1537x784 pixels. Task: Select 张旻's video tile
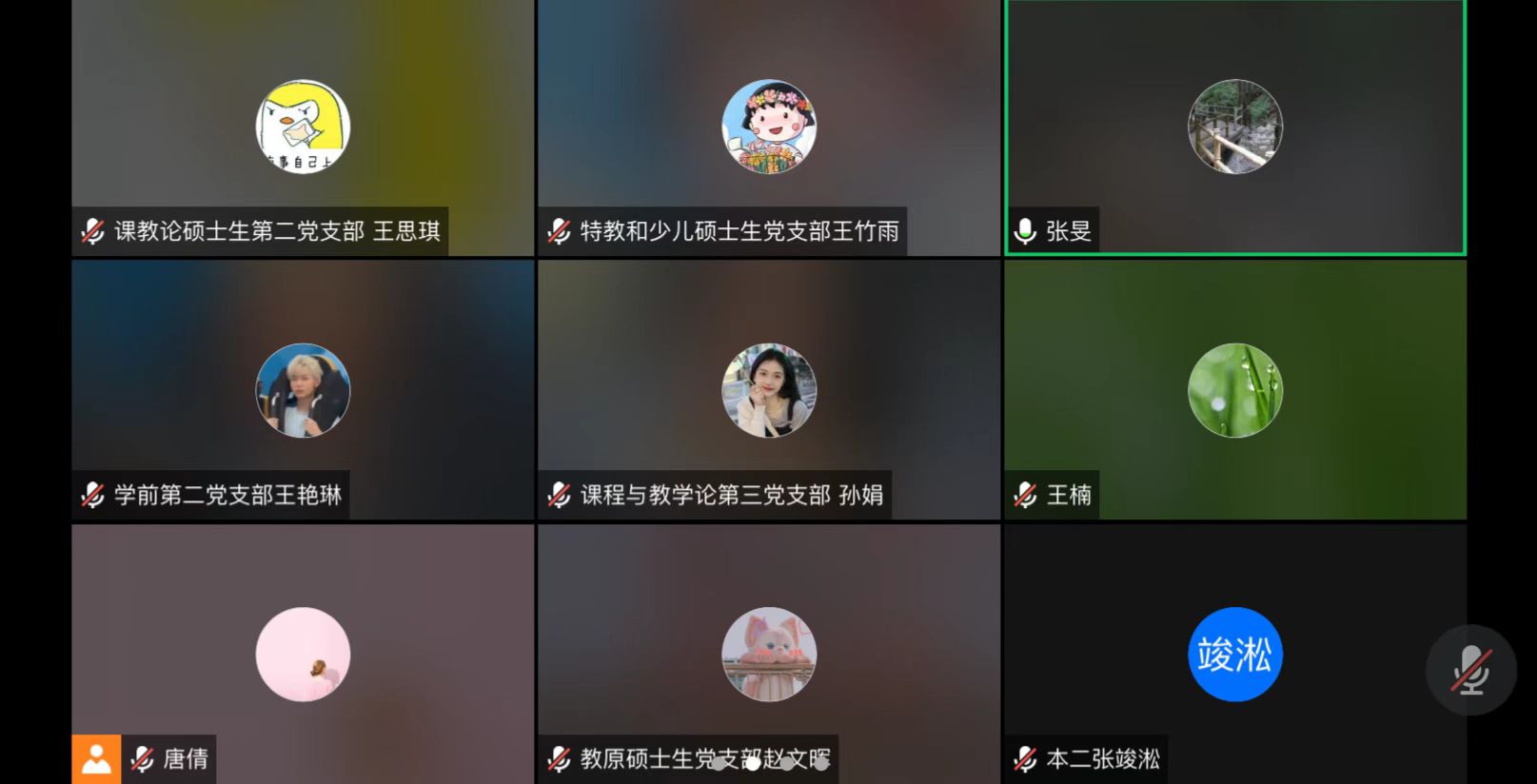pos(1234,127)
